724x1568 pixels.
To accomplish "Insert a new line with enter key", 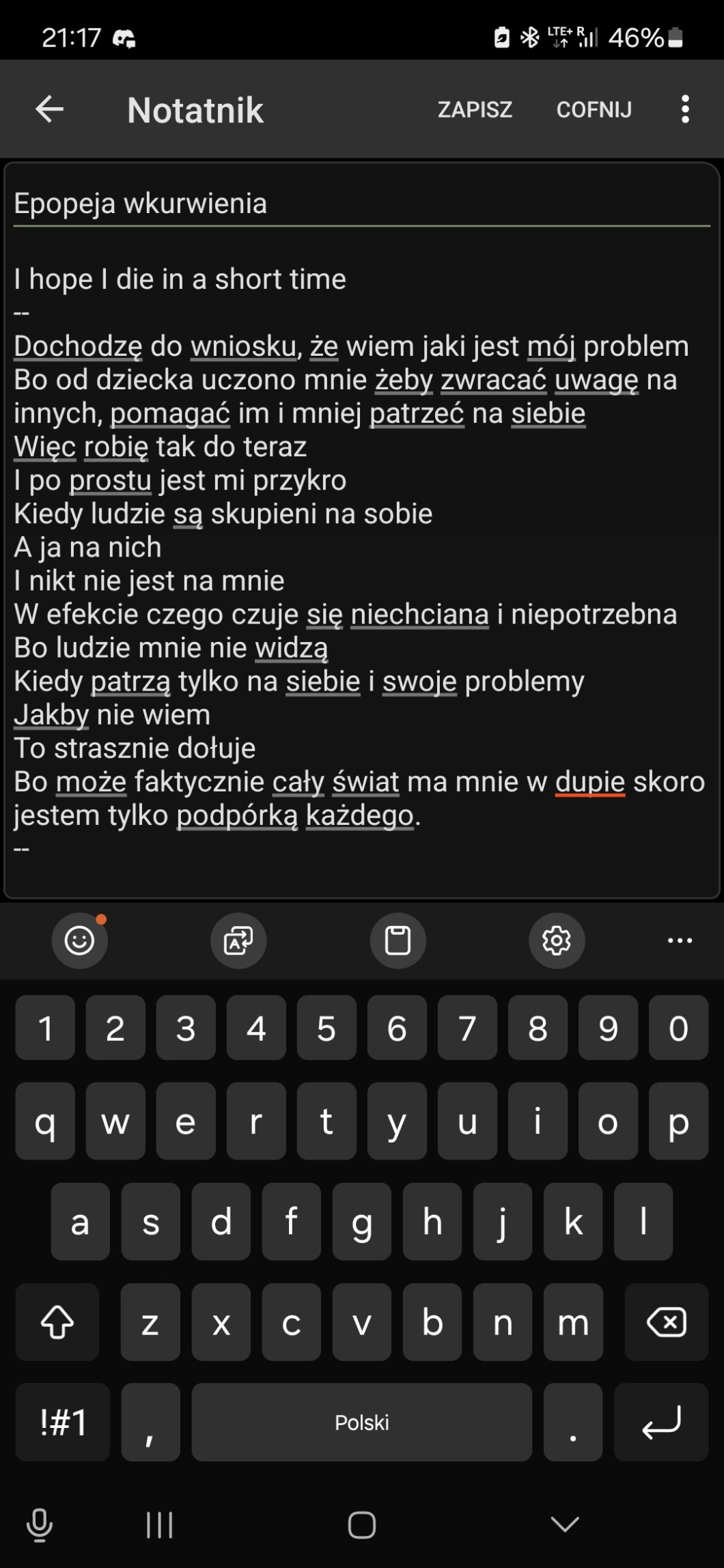I will point(661,1423).
